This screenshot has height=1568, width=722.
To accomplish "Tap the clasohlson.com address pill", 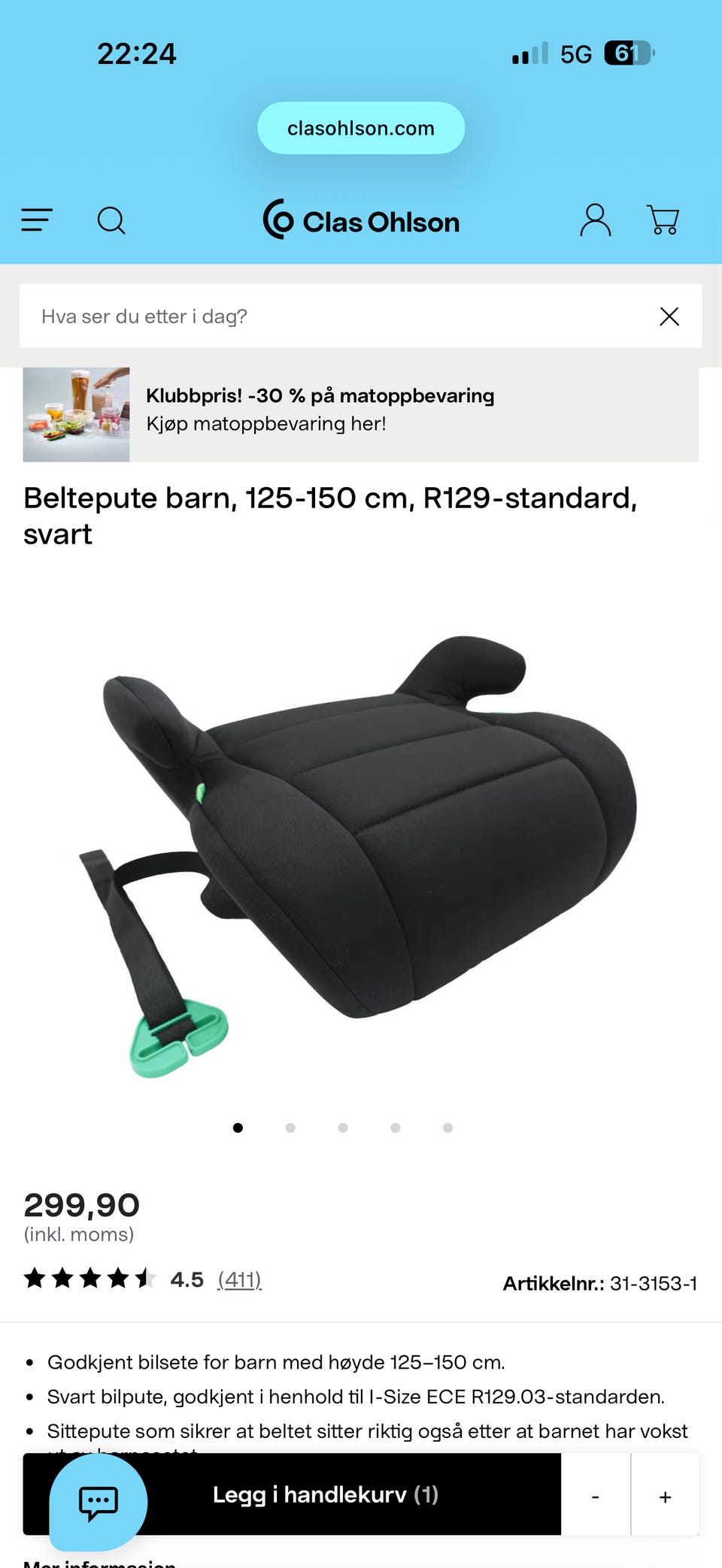I will coord(361,128).
